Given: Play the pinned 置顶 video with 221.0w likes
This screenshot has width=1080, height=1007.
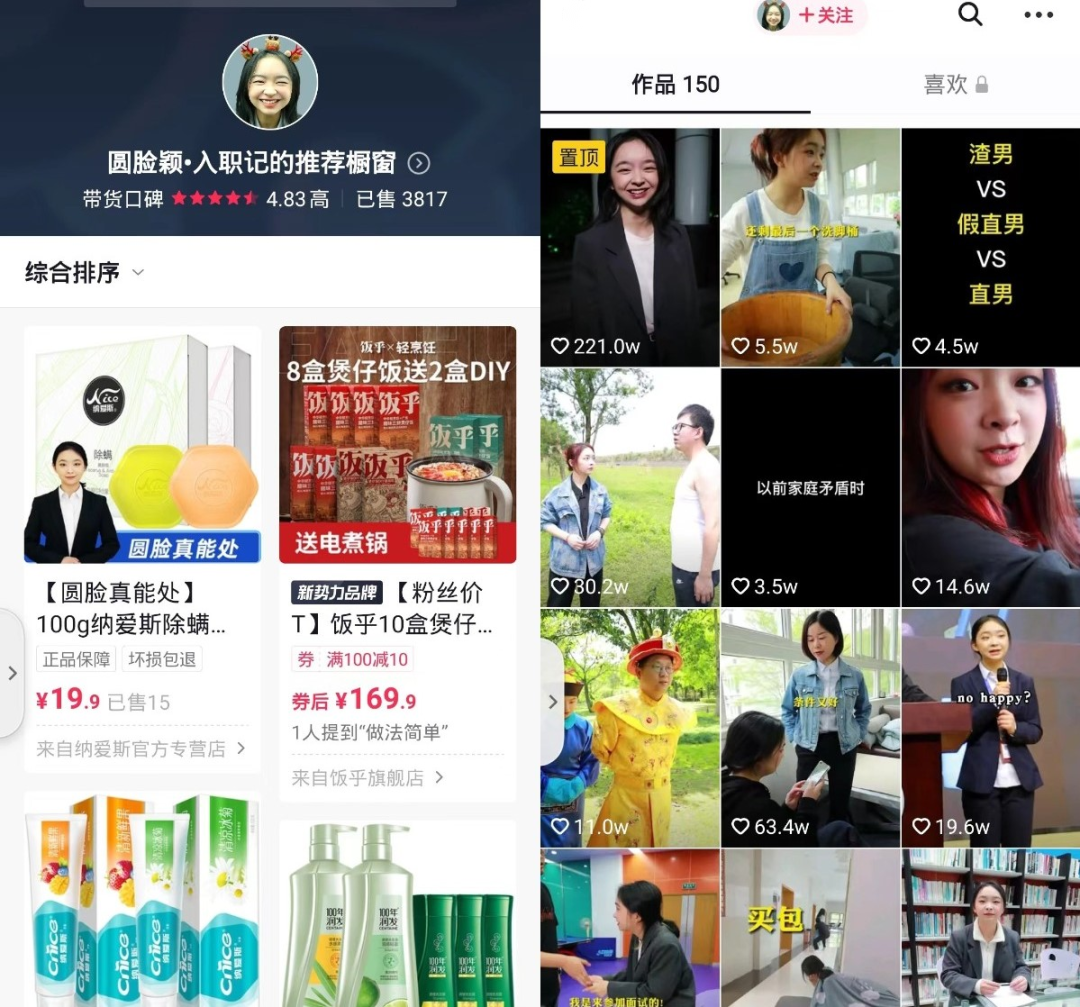Looking at the screenshot, I should (x=629, y=246).
